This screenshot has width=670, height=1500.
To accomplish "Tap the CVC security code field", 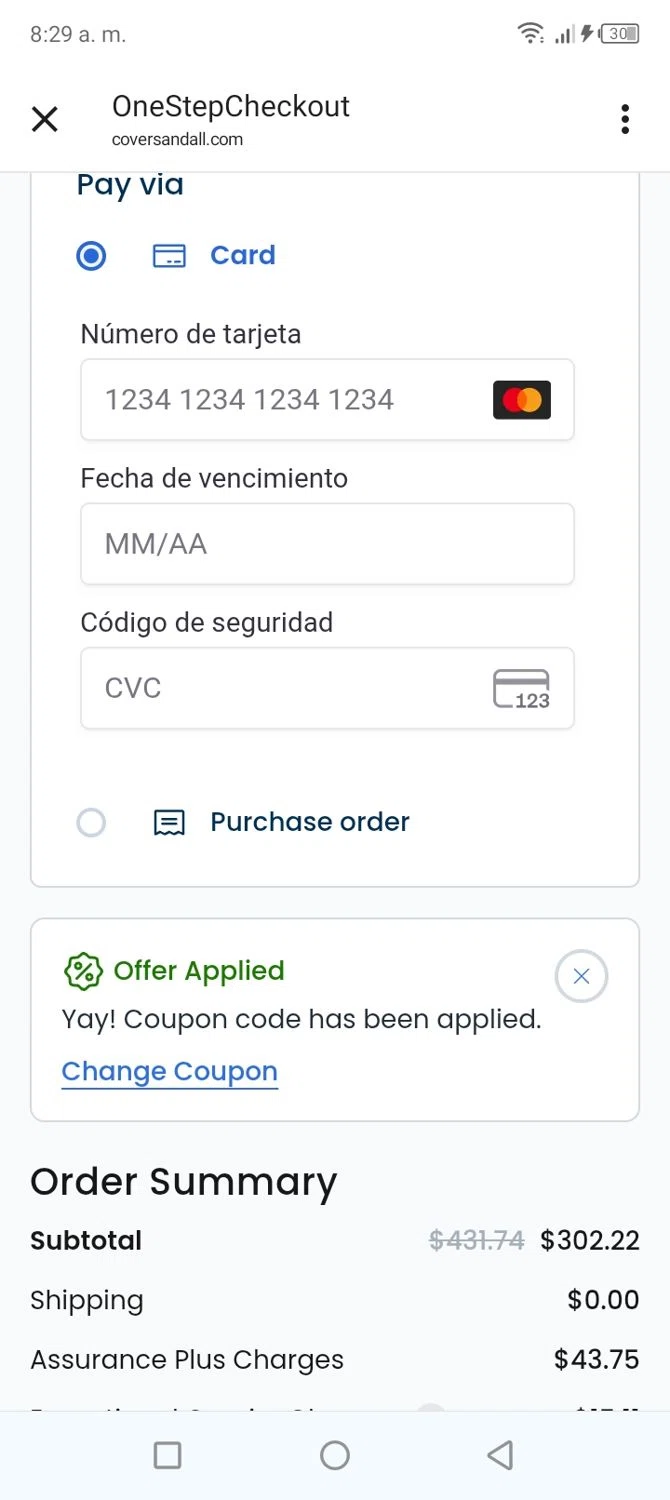I will tap(290, 688).
